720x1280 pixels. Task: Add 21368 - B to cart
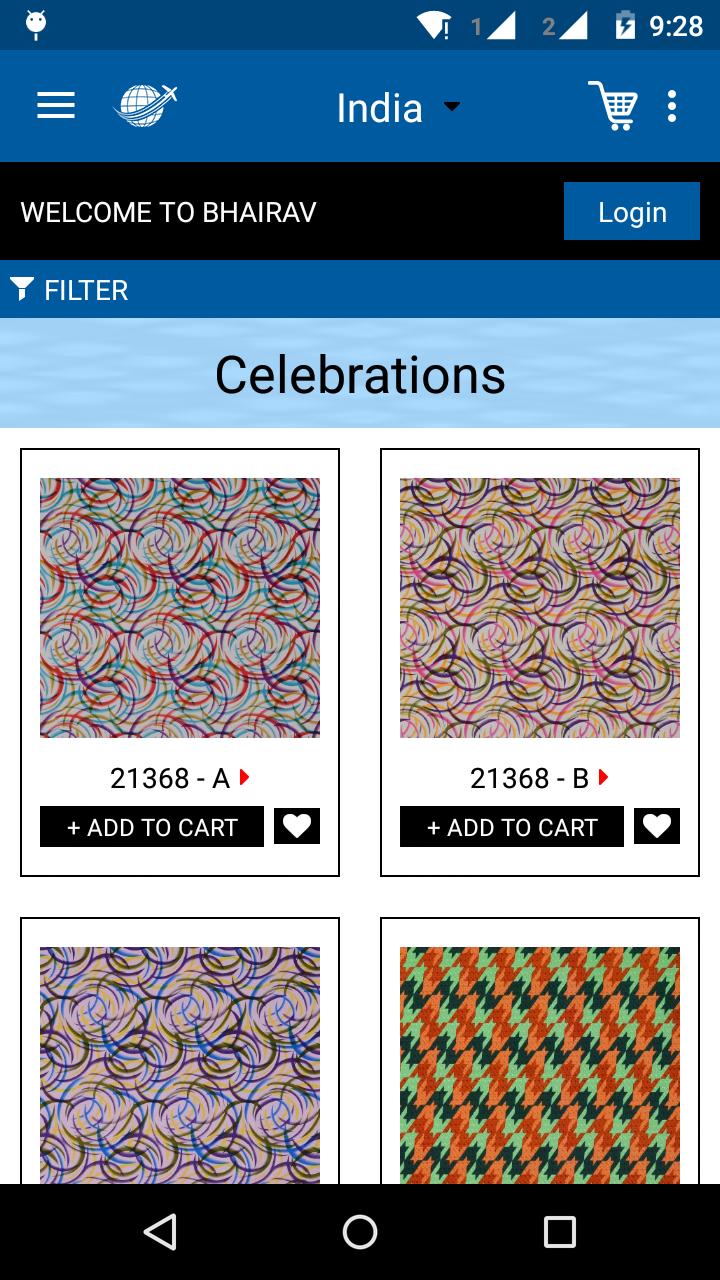tap(512, 827)
